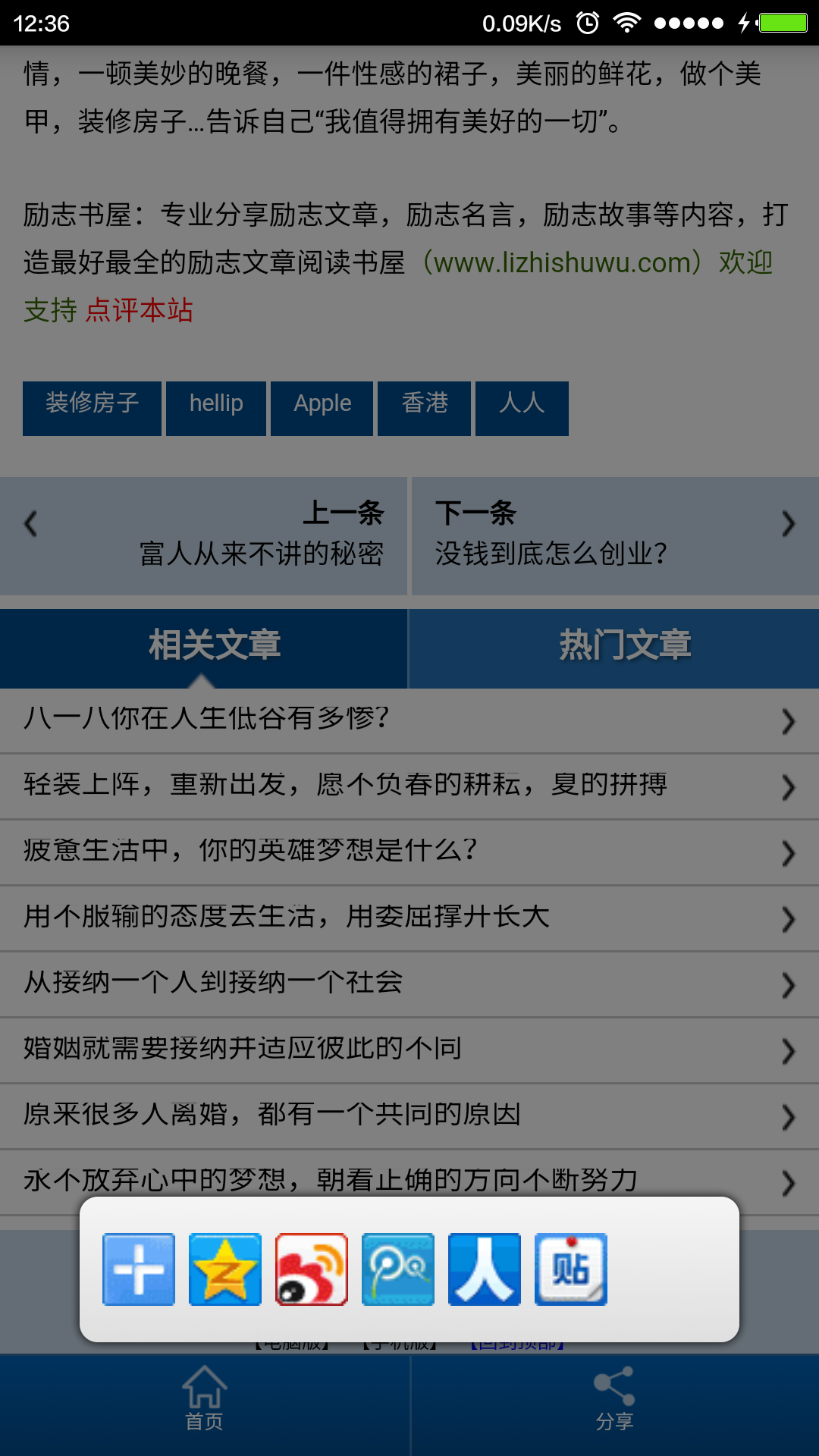Tap the 装修房子 tag
Viewport: 819px width, 1456px height.
(x=92, y=408)
